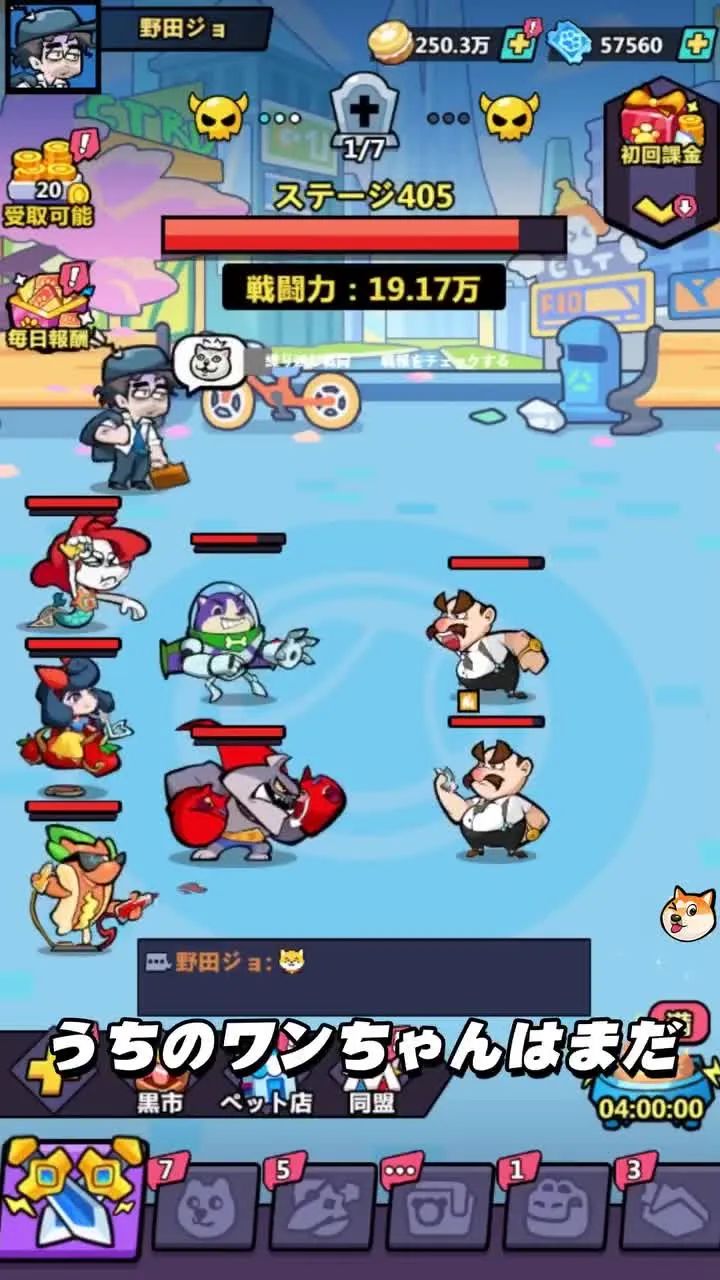Tap the Shiba dog emoji button
Image resolution: width=720 pixels, height=1280 pixels.
688,913
